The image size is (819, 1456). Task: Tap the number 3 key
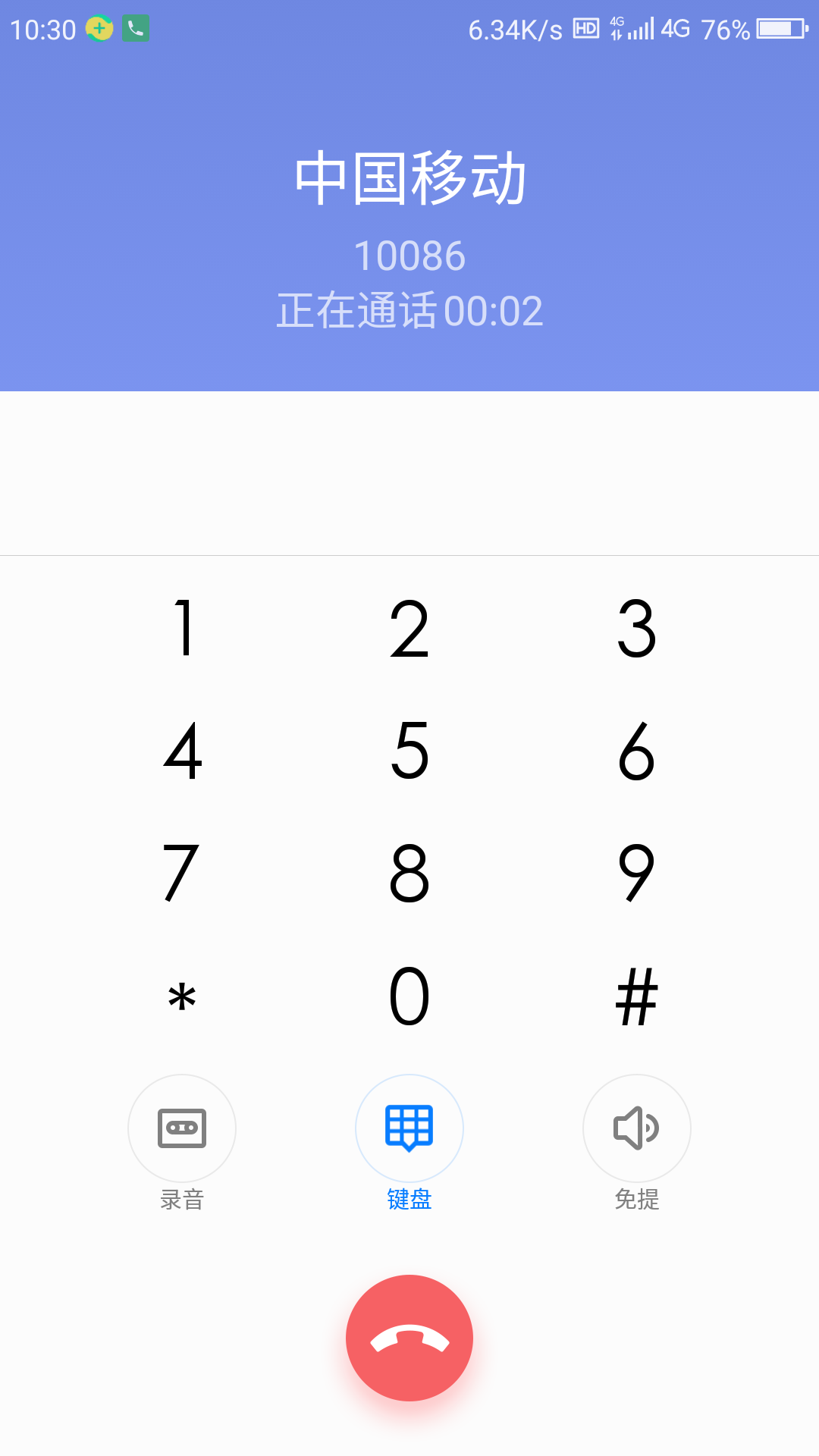coord(636,628)
